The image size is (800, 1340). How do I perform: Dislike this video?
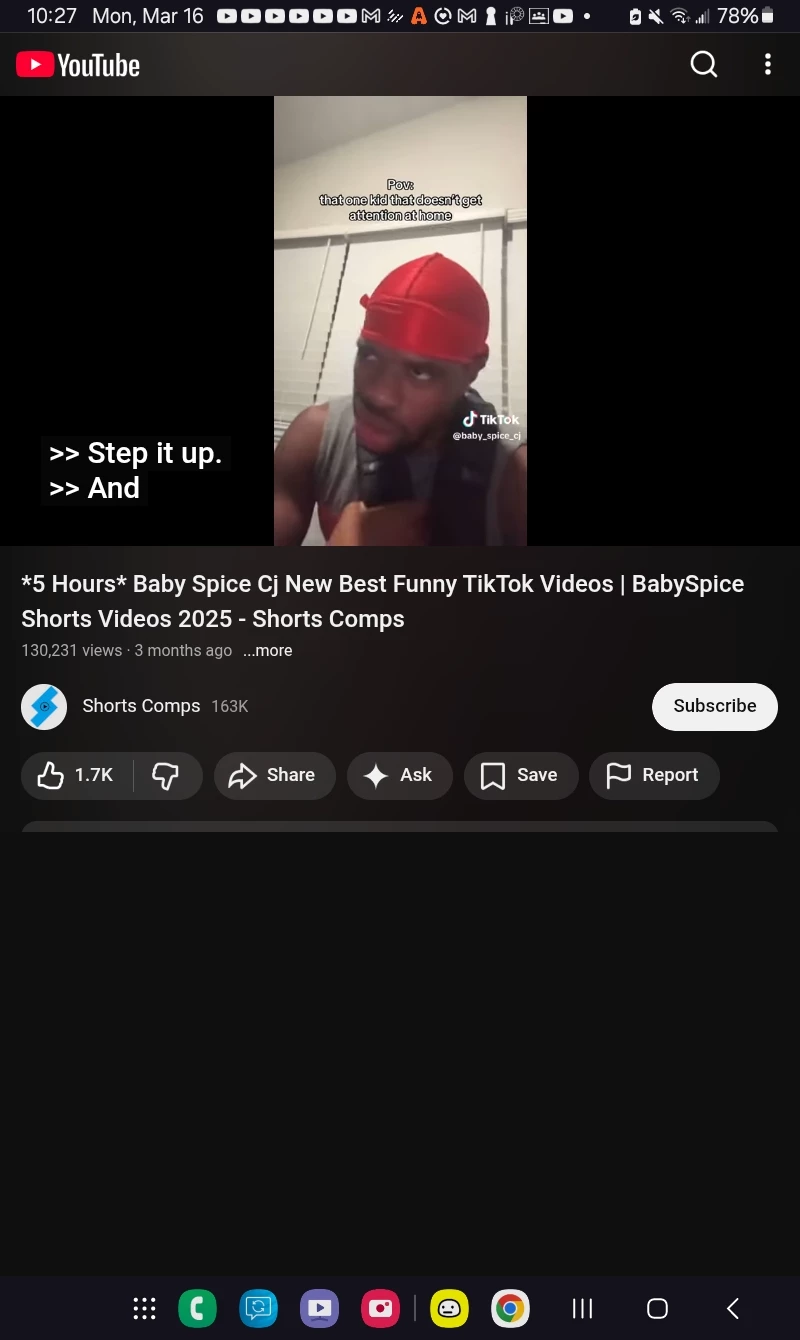coord(166,775)
